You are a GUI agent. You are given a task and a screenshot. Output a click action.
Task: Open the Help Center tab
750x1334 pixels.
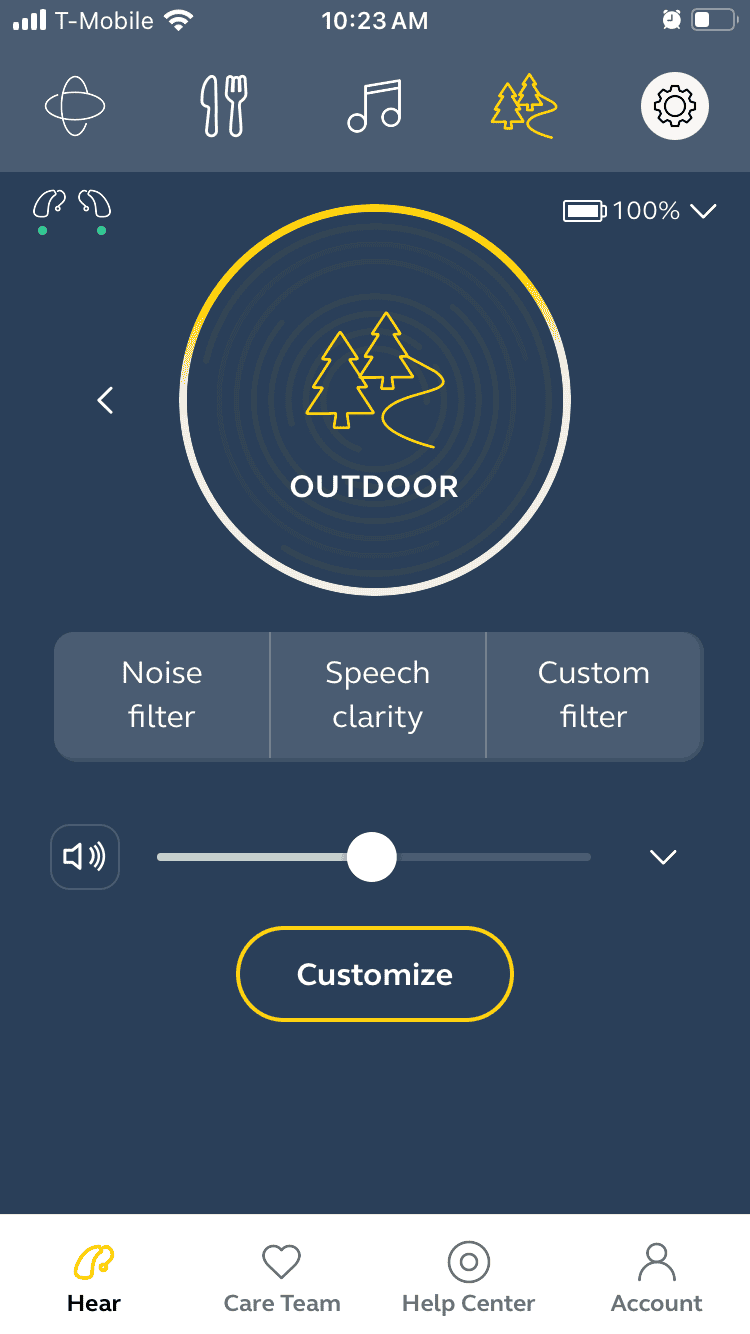[468, 1277]
